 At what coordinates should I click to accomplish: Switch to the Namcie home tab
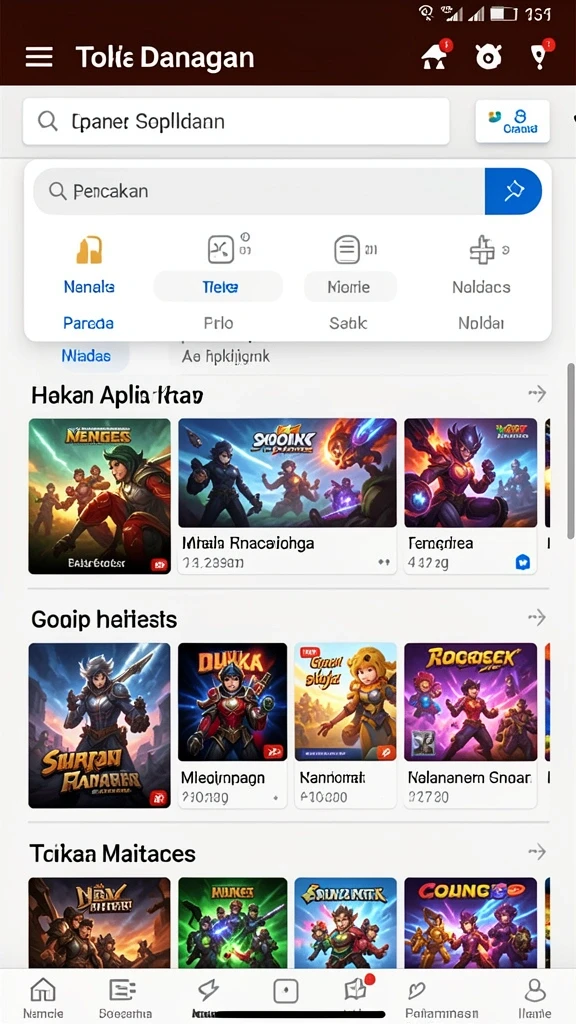point(42,999)
